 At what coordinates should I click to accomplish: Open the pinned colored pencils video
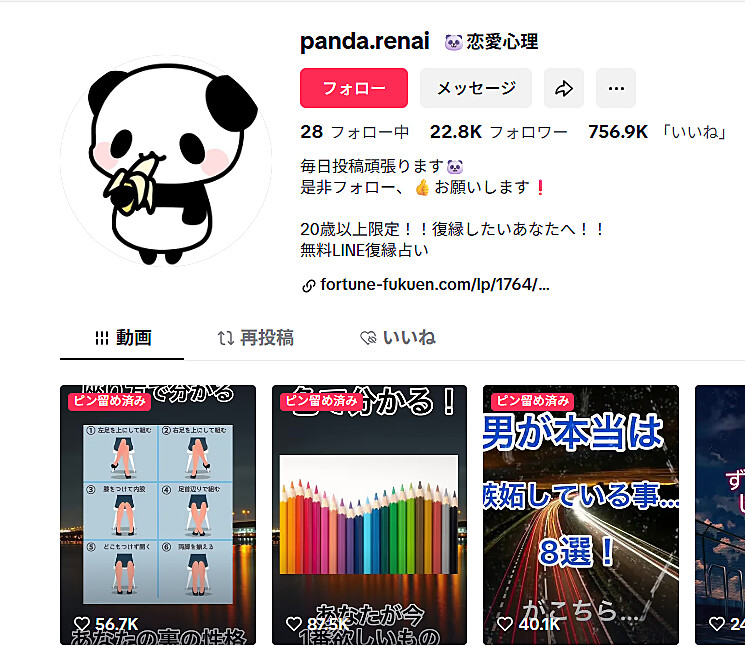pos(369,515)
